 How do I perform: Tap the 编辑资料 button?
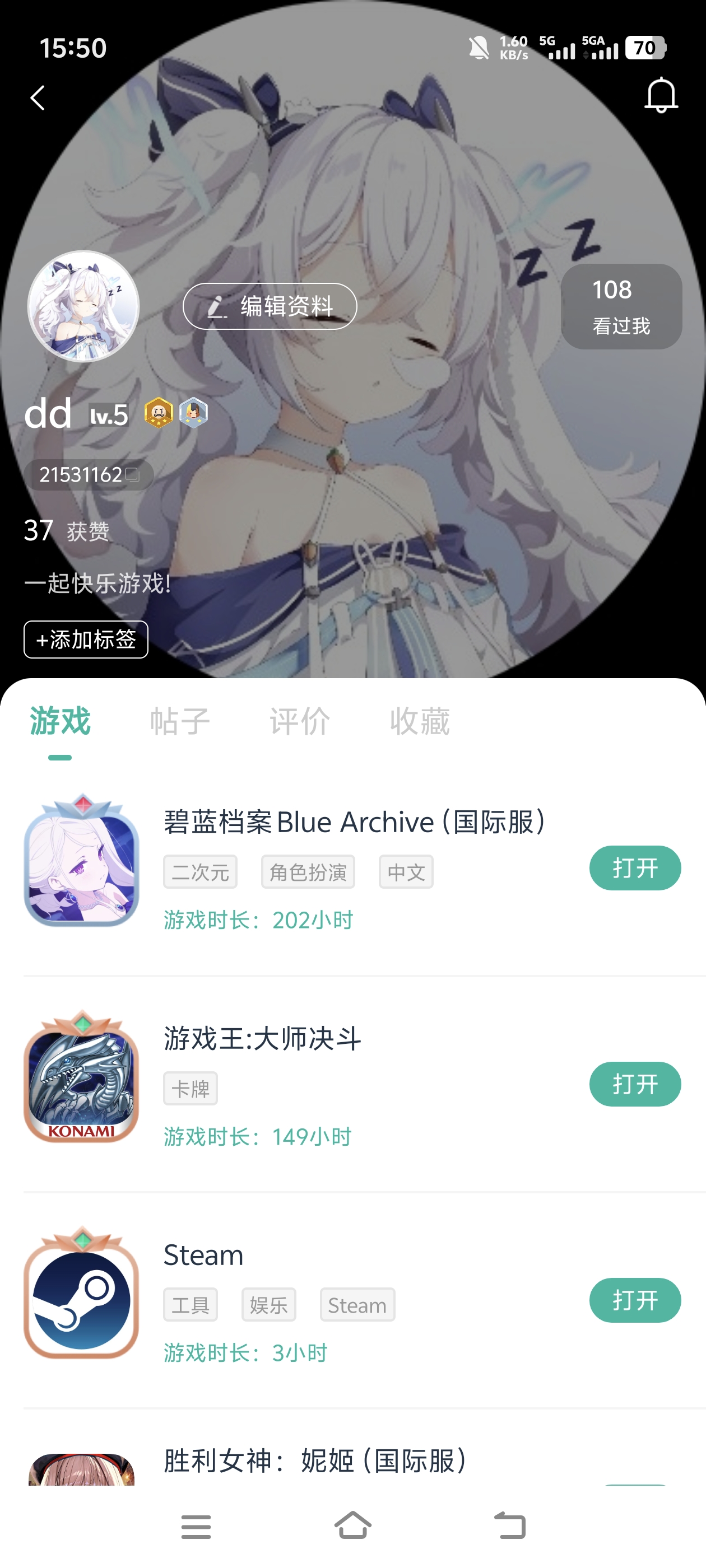(271, 307)
